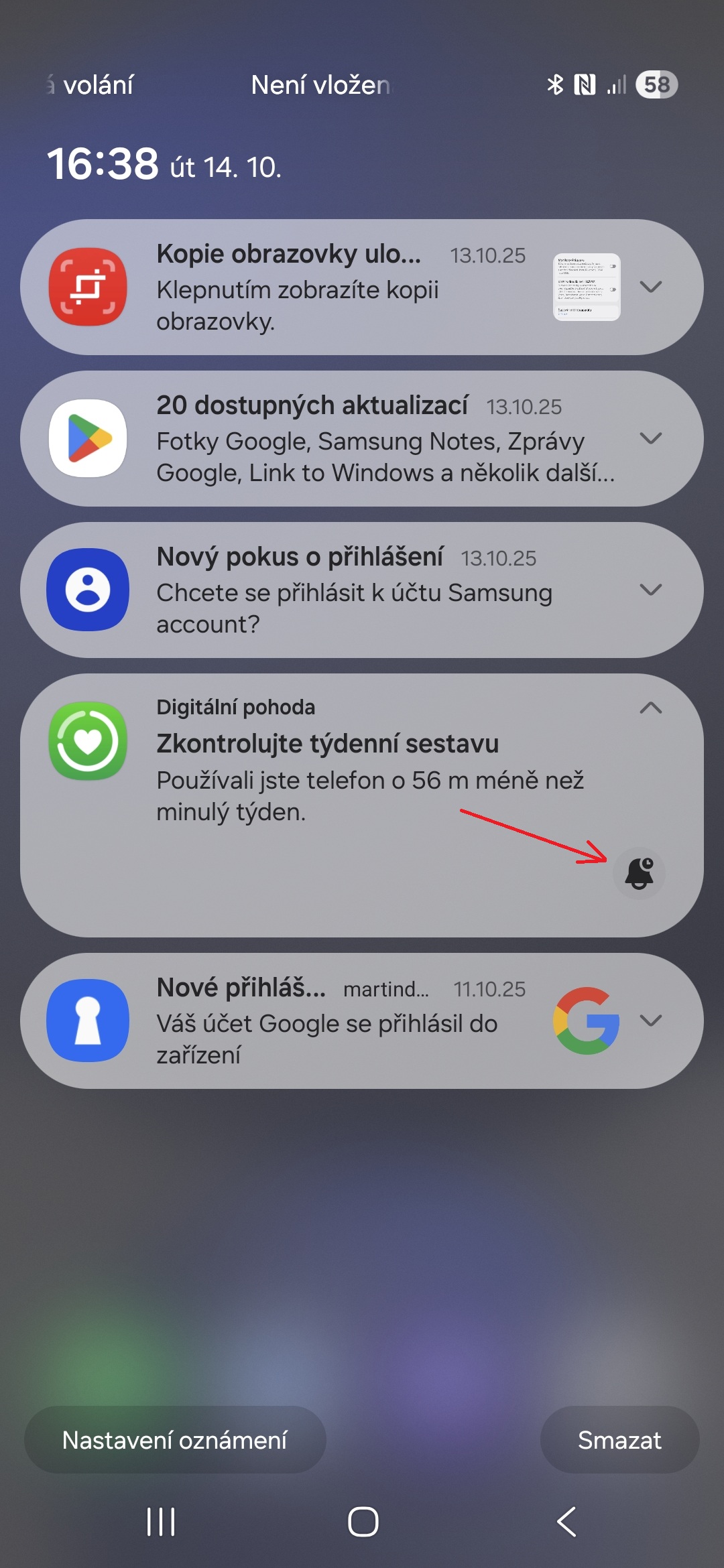Image resolution: width=724 pixels, height=1568 pixels.
Task: Open recent apps
Action: tap(161, 1521)
